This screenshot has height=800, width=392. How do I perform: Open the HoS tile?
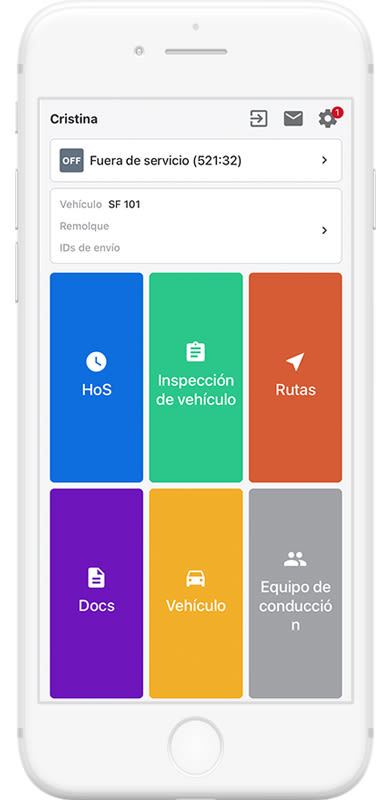(96, 377)
